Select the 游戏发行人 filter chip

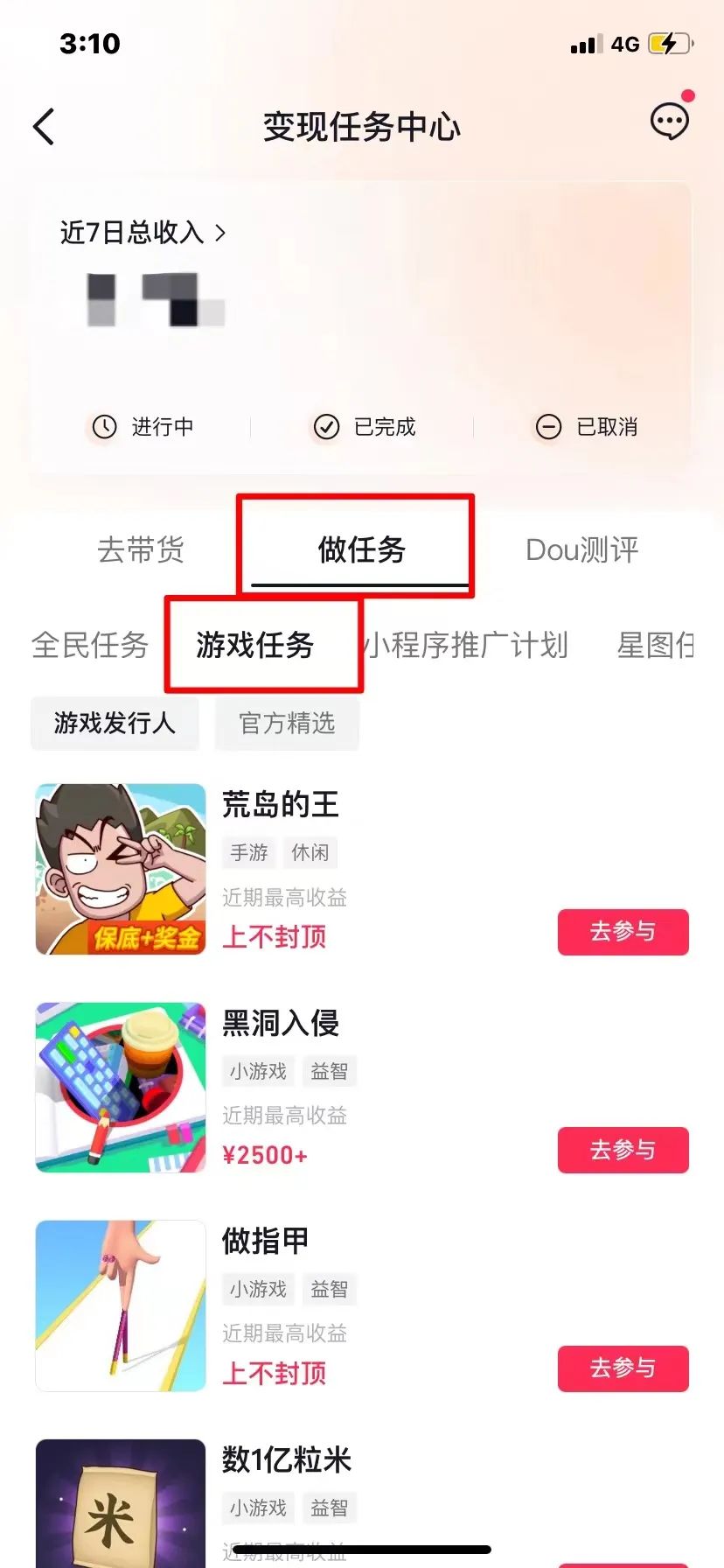point(115,724)
